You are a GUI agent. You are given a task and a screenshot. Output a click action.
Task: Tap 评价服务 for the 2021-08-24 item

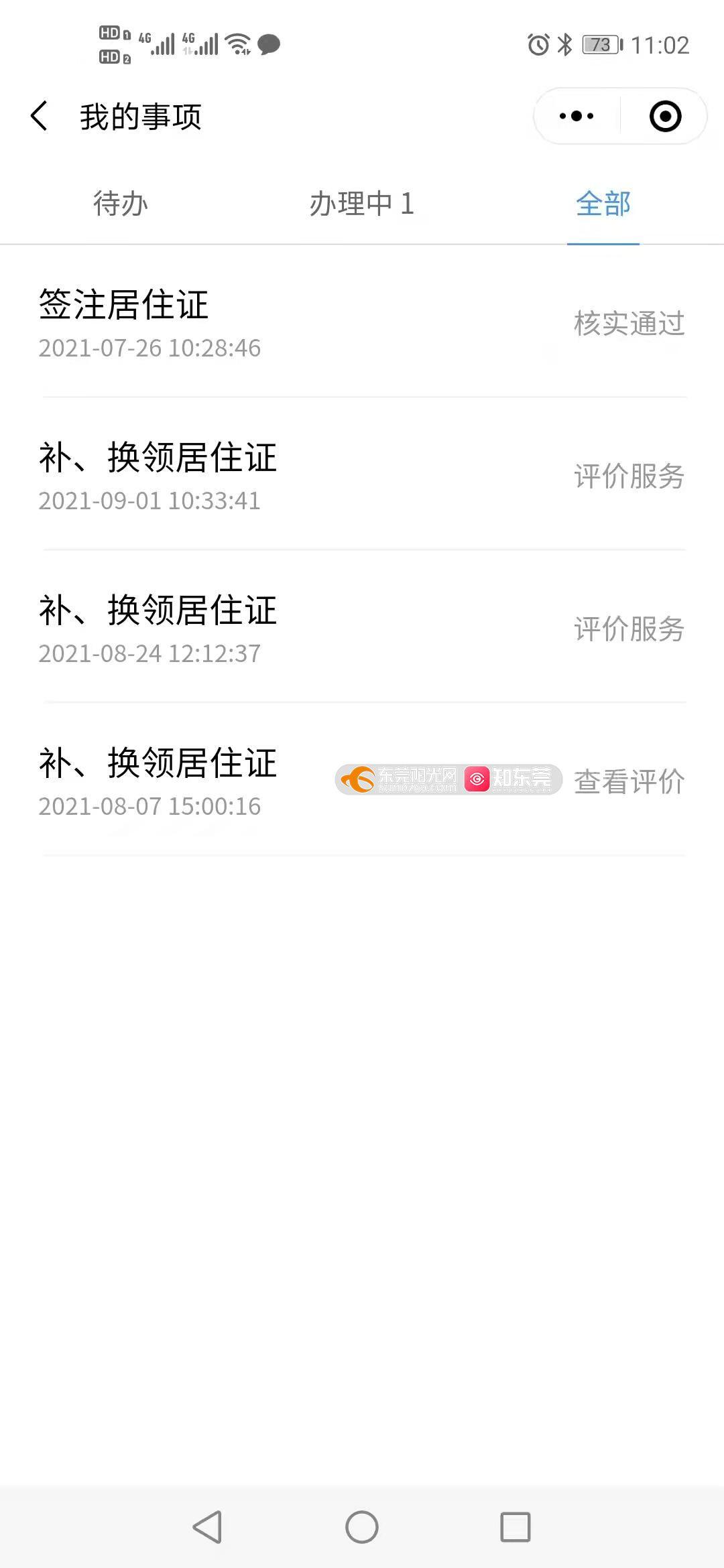click(x=629, y=629)
